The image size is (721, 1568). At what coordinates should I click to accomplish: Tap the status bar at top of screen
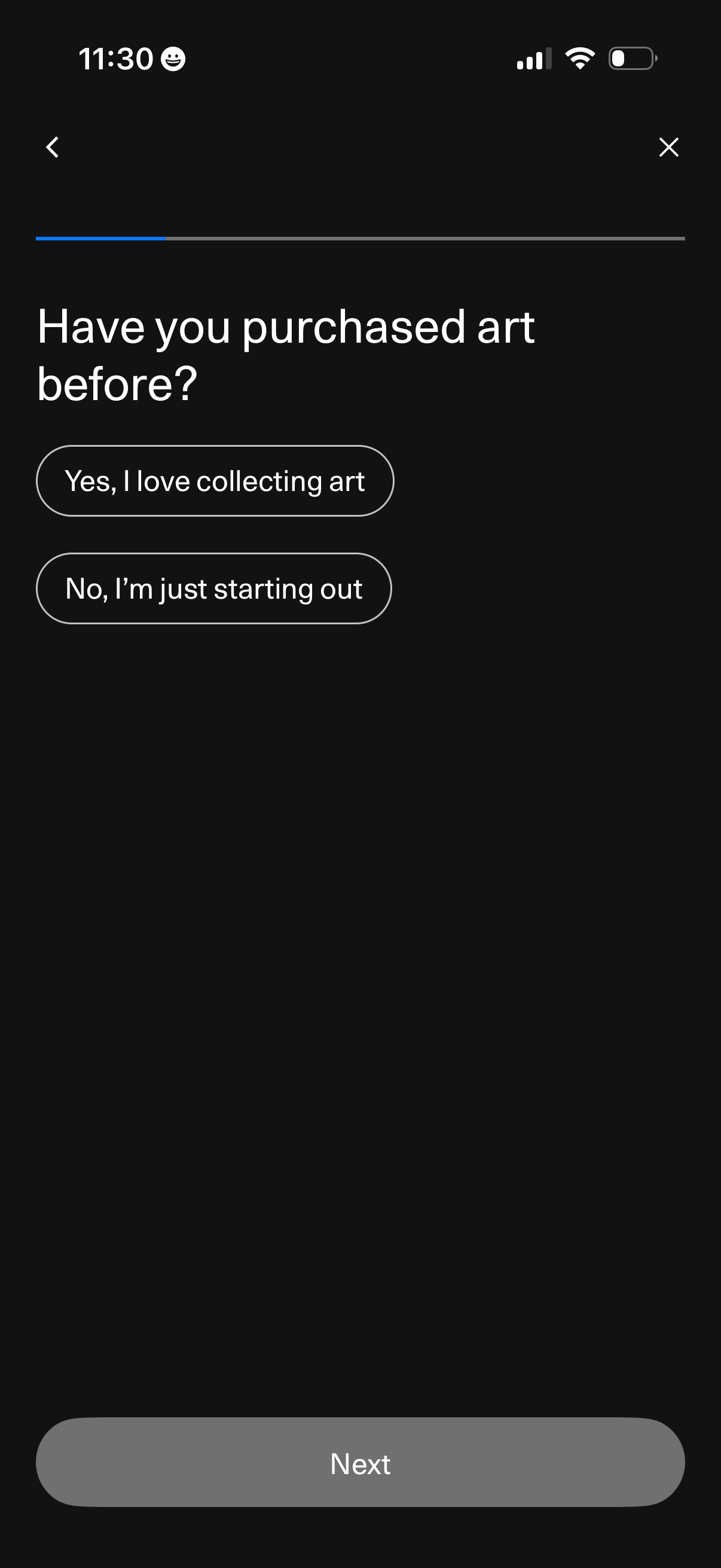point(360,59)
